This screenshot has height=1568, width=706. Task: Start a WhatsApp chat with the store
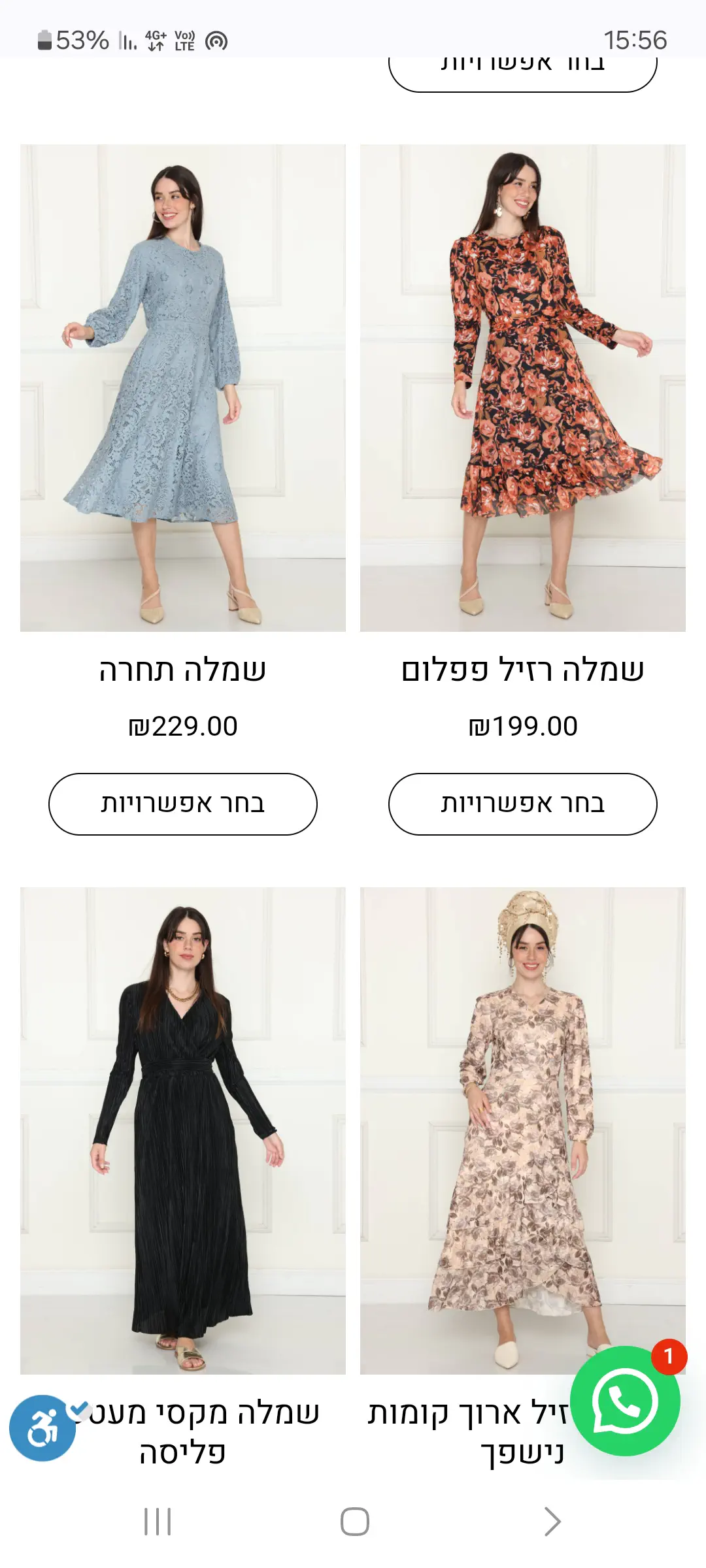pos(624,1400)
